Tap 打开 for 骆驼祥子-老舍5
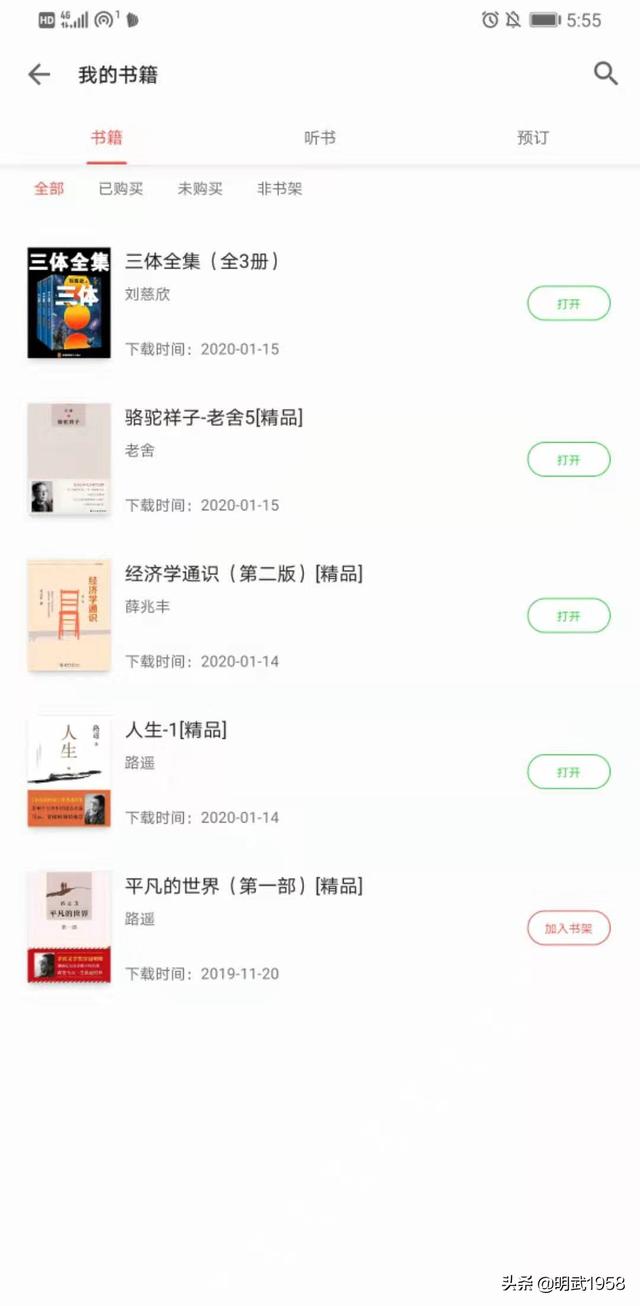 point(568,459)
